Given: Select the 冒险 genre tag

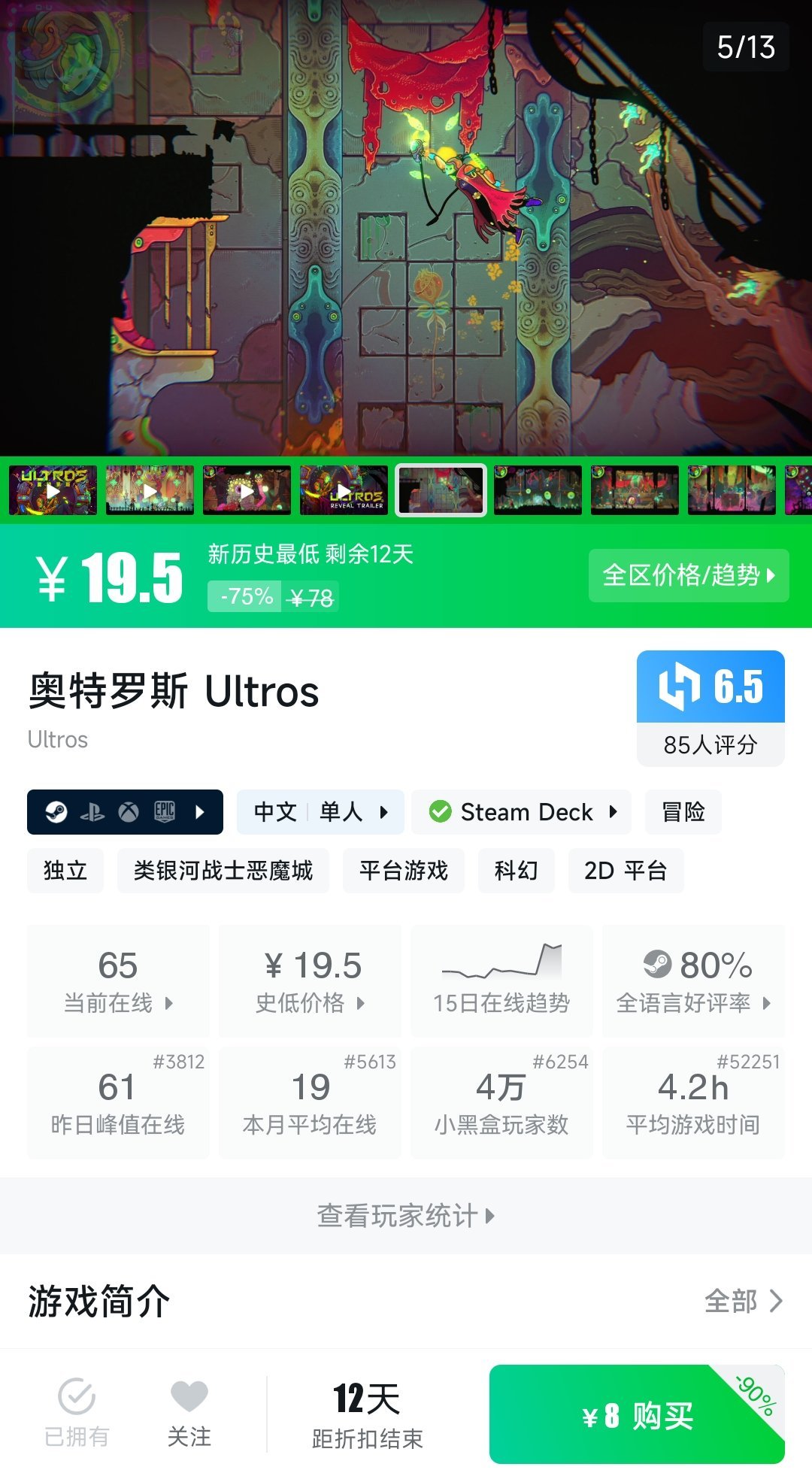Looking at the screenshot, I should pyautogui.click(x=683, y=812).
